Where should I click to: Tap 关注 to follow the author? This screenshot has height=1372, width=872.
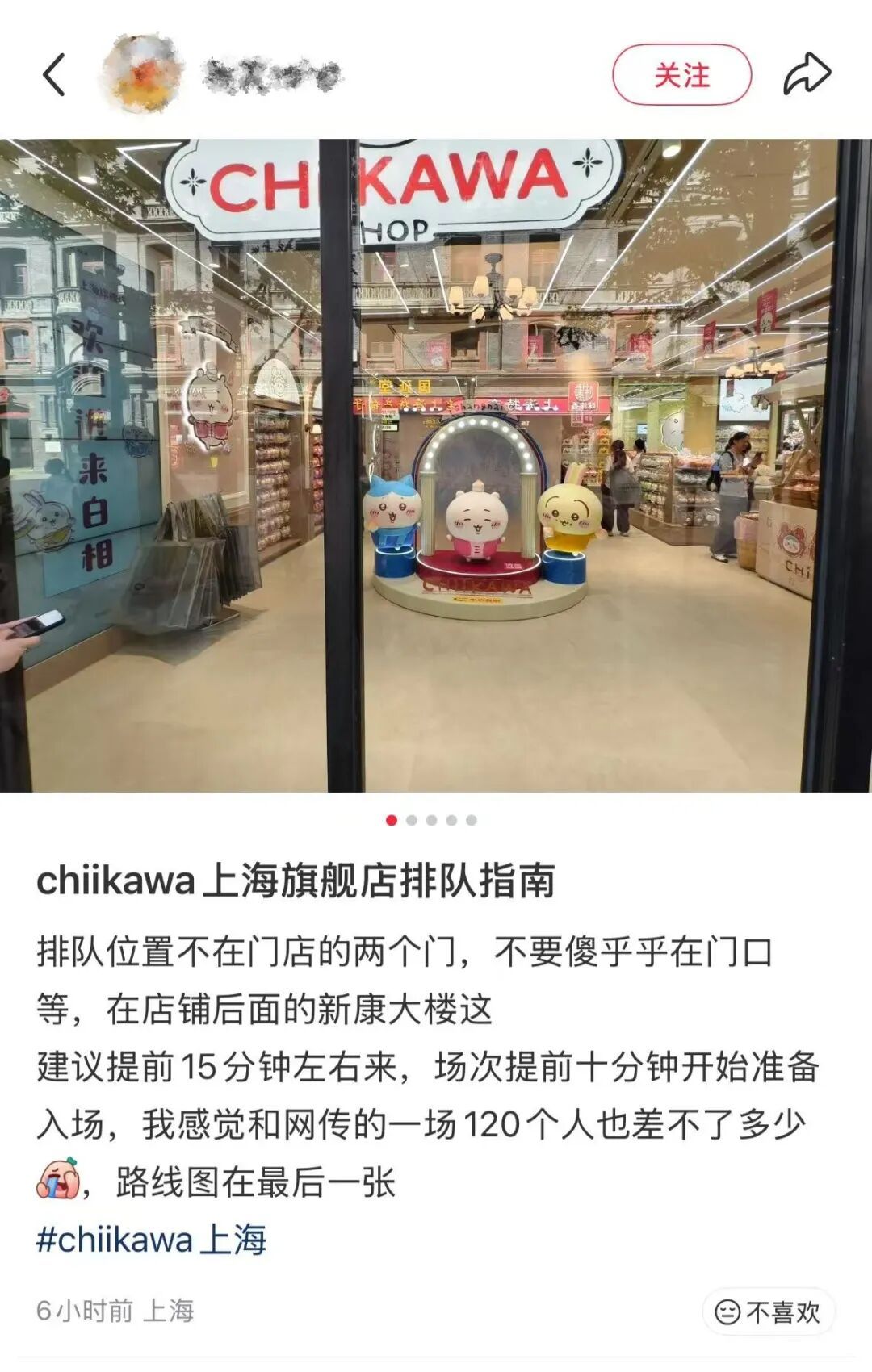pos(681,75)
